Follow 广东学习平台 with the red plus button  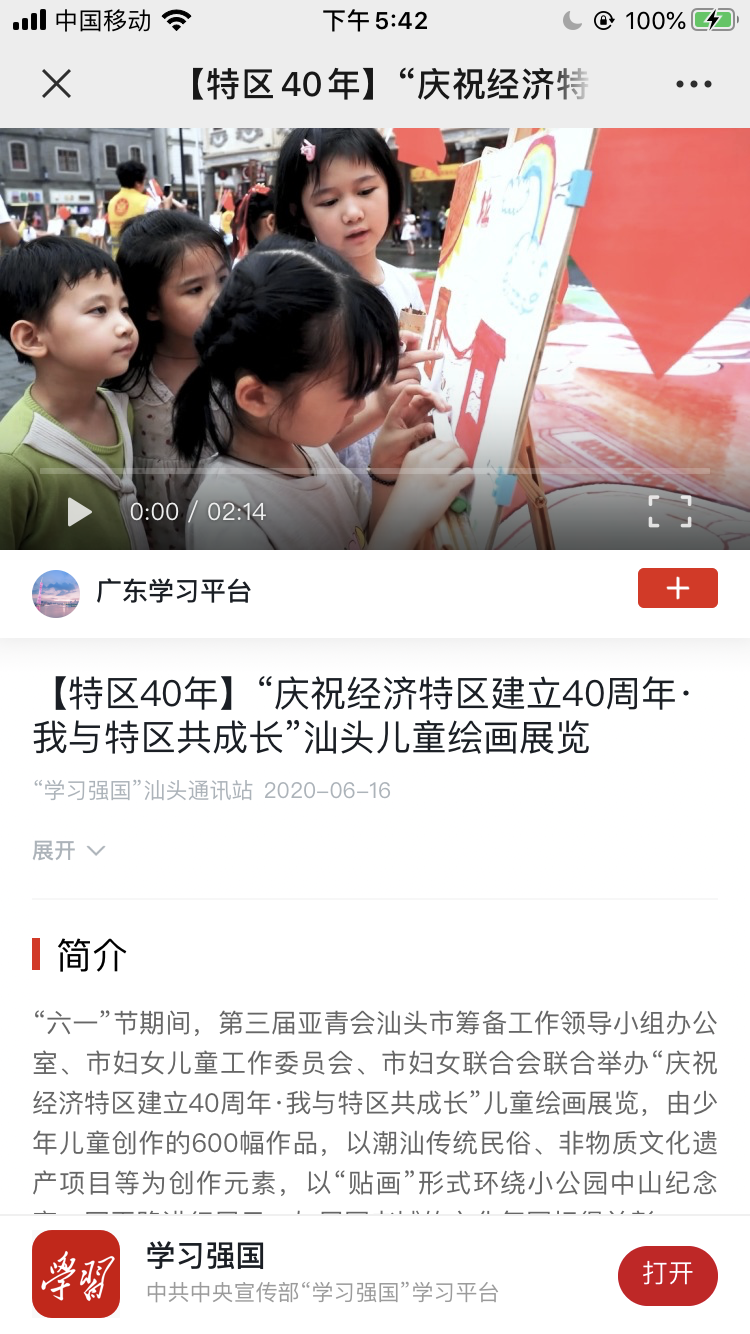pyautogui.click(x=677, y=588)
